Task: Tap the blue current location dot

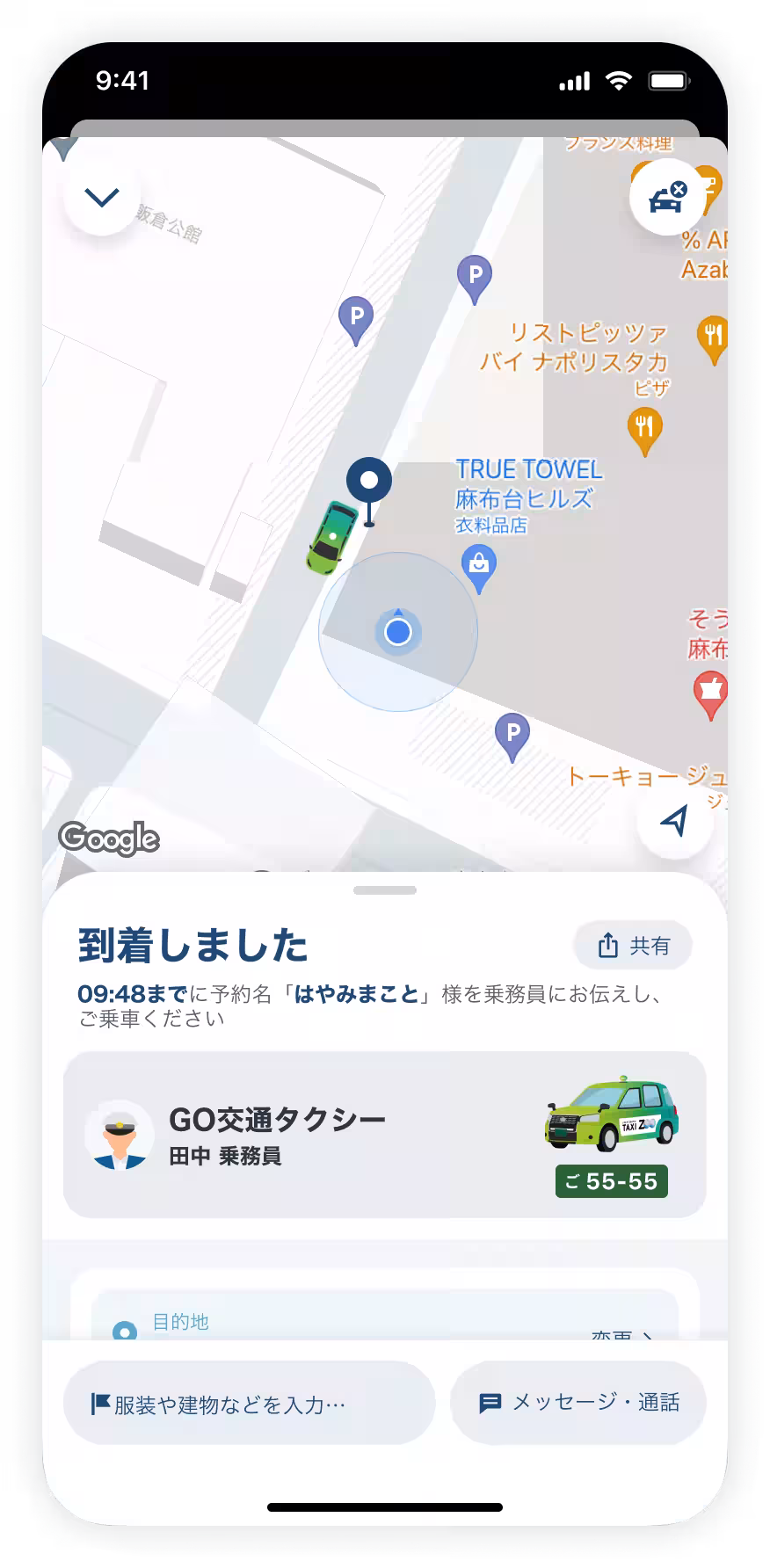Action: pyautogui.click(x=397, y=631)
